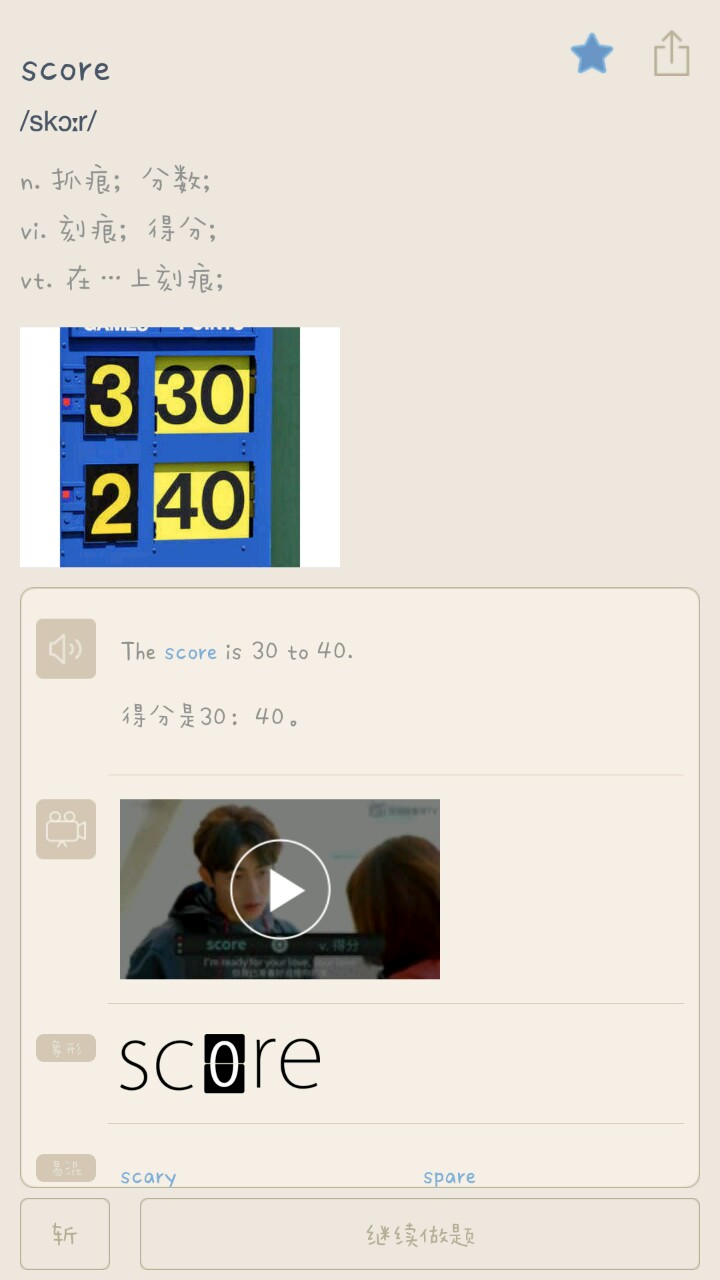Open the scoreboard picture for score
The width and height of the screenshot is (720, 1280).
tap(180, 447)
